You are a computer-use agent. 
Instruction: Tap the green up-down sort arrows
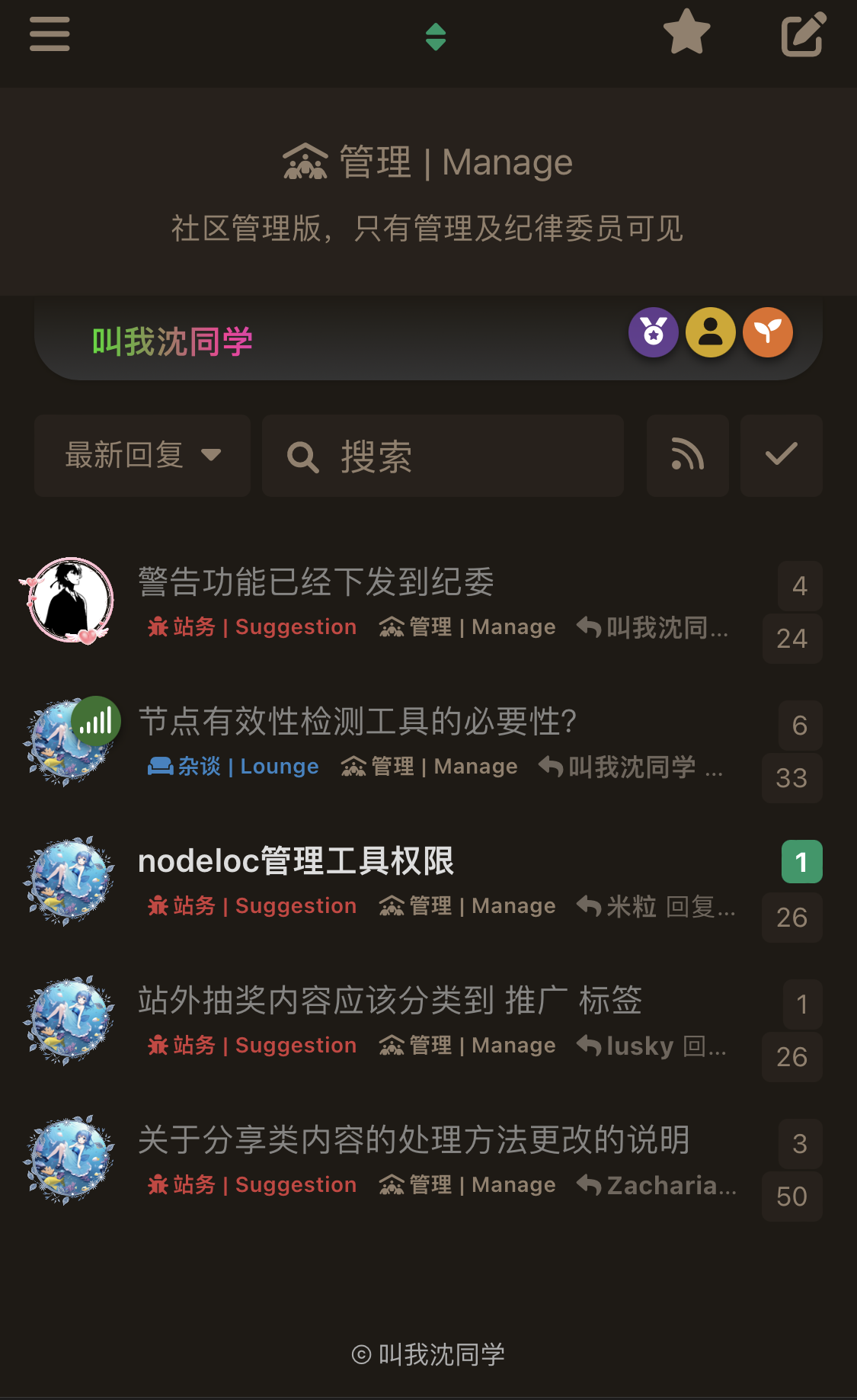point(435,37)
